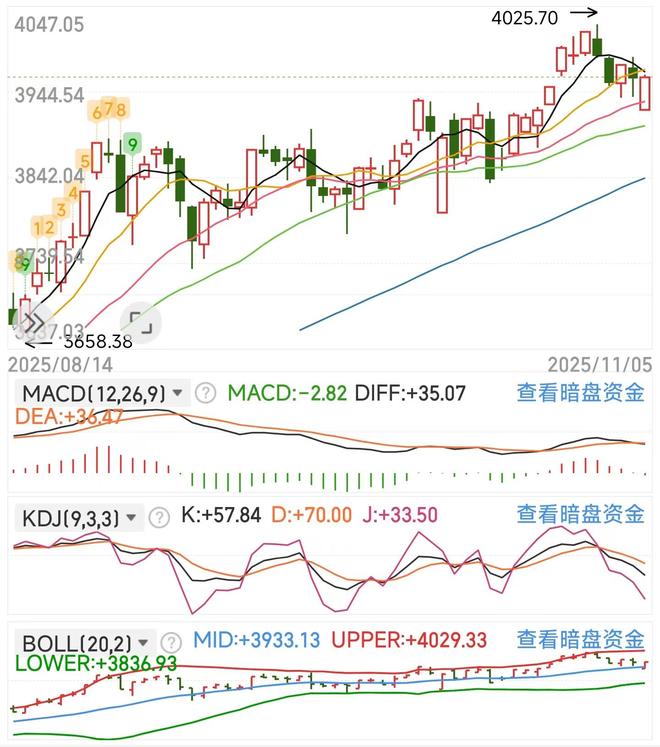Screen dimensions: 660x747
Task: Tap 查看暗盘资金 link in BOLL panel
Action: pos(580,640)
